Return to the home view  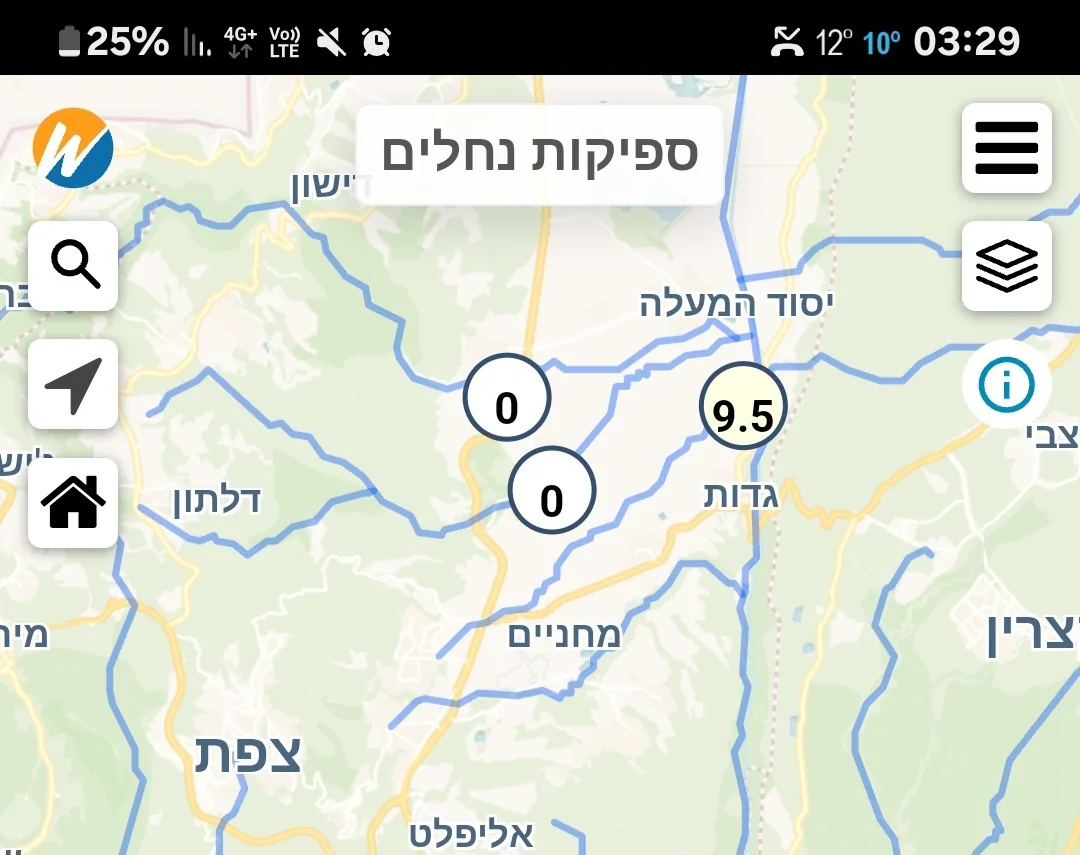(x=73, y=502)
